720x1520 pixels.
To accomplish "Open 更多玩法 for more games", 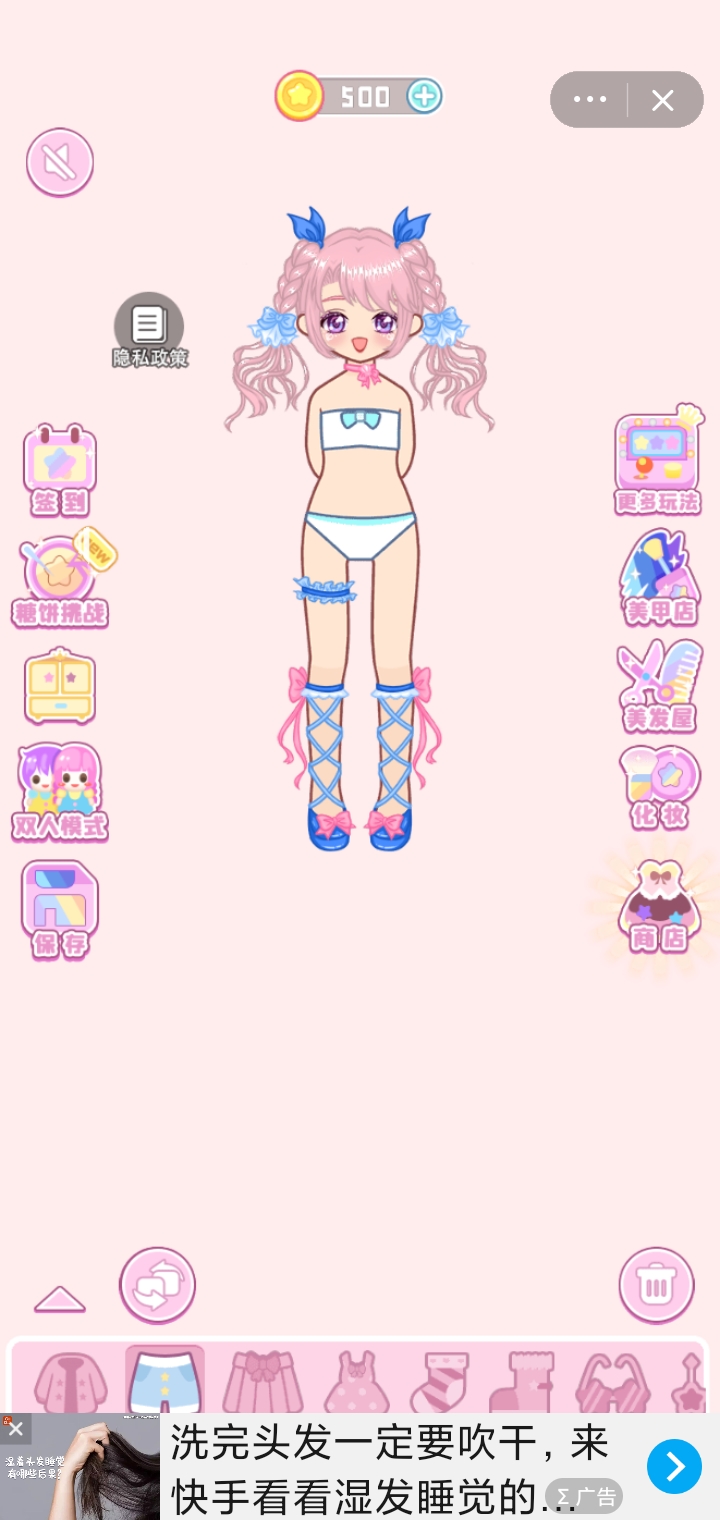I will [657, 462].
